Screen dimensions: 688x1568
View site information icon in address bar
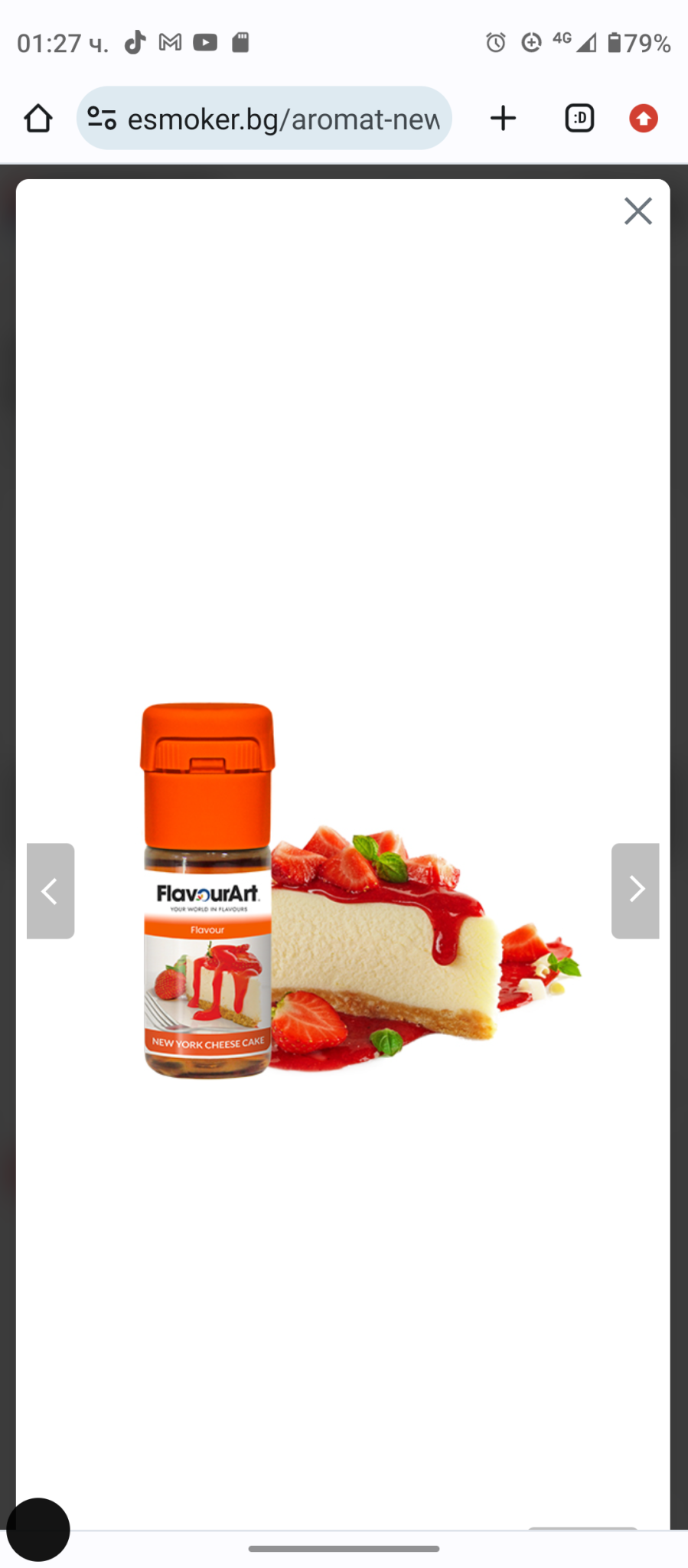[102, 119]
